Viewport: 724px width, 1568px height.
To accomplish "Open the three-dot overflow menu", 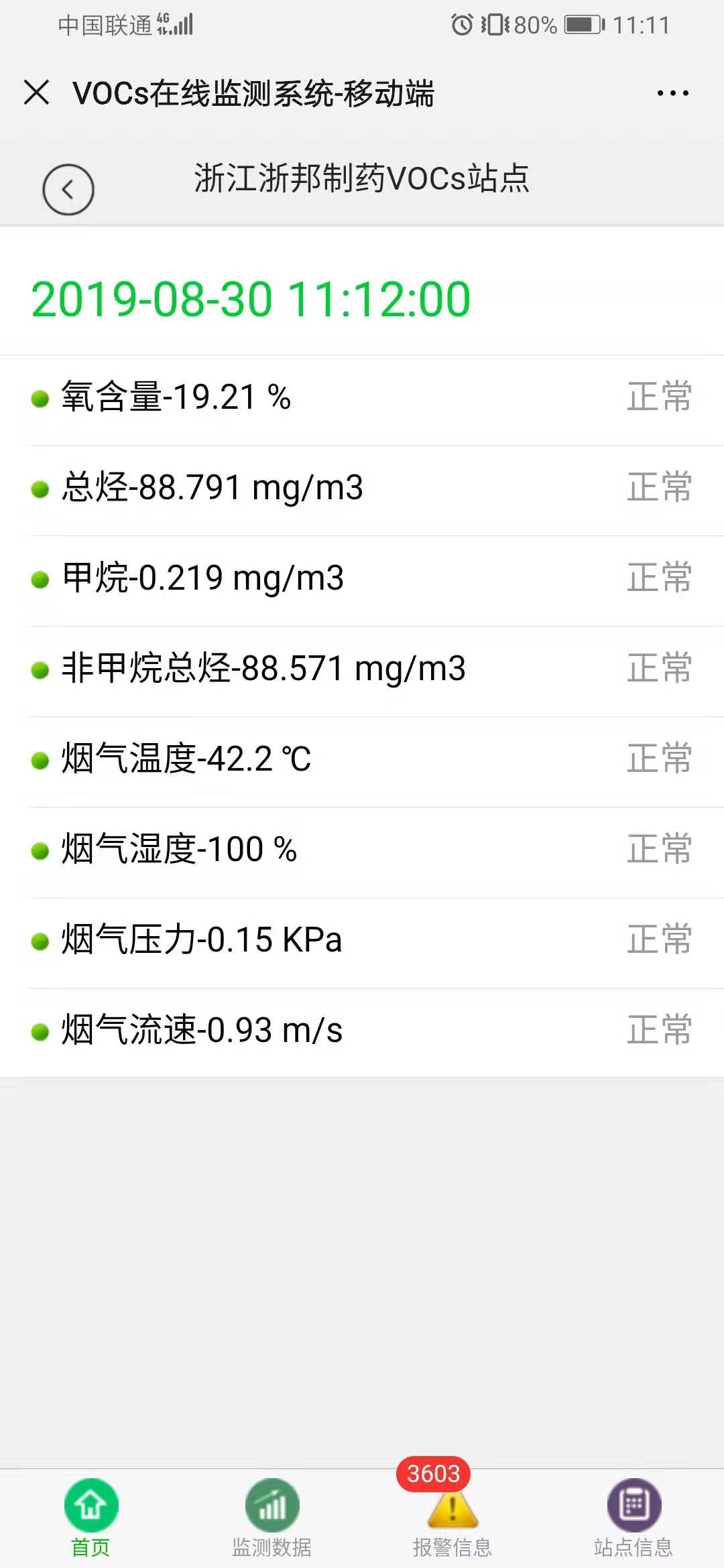I will 672,93.
